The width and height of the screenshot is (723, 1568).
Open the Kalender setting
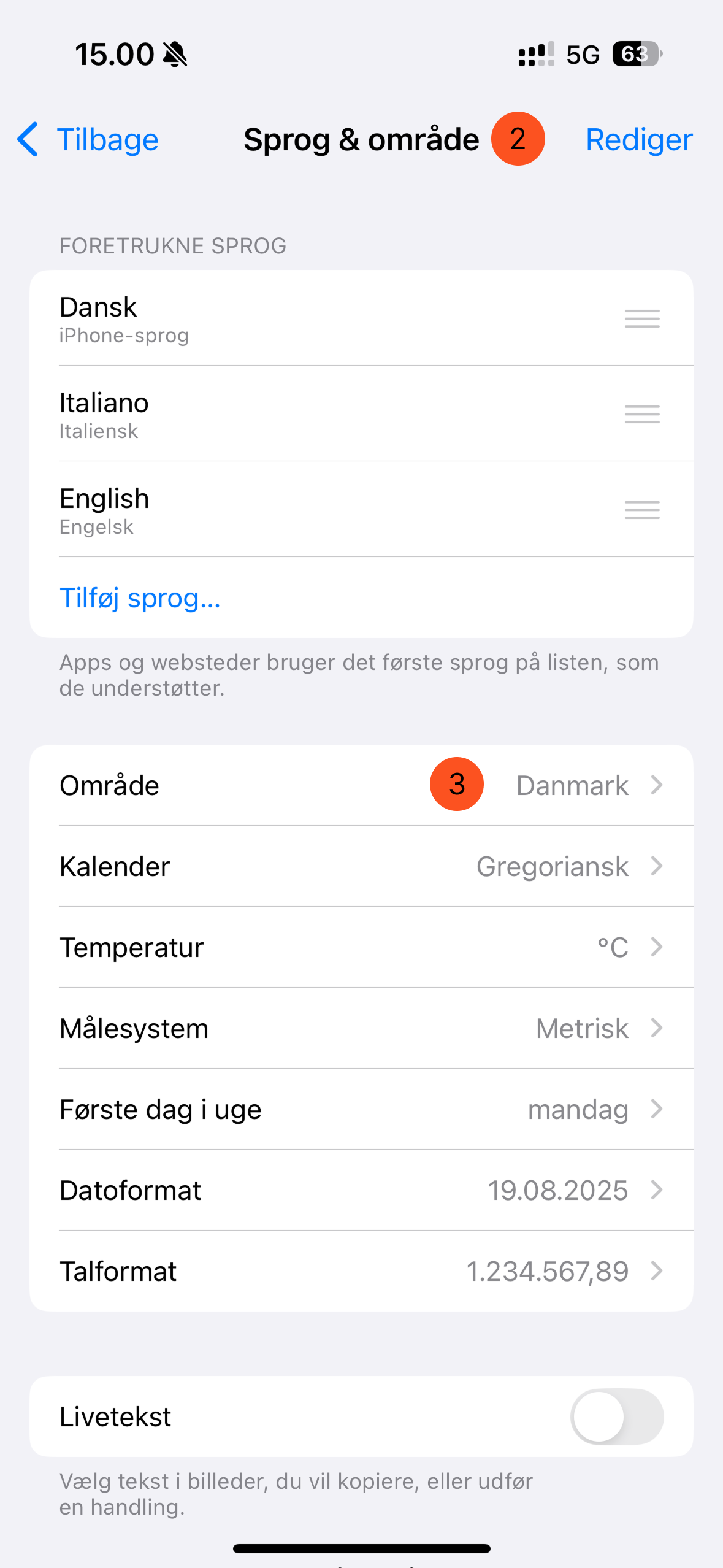pos(361,866)
